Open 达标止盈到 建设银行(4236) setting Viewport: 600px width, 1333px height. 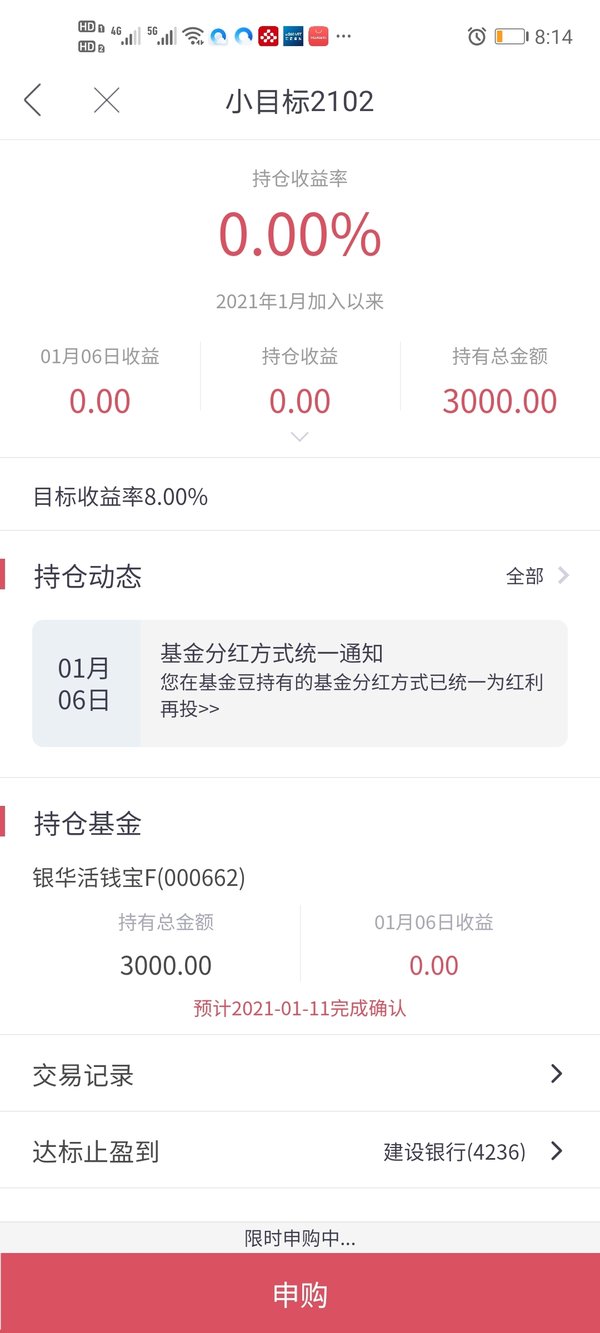tap(300, 1151)
